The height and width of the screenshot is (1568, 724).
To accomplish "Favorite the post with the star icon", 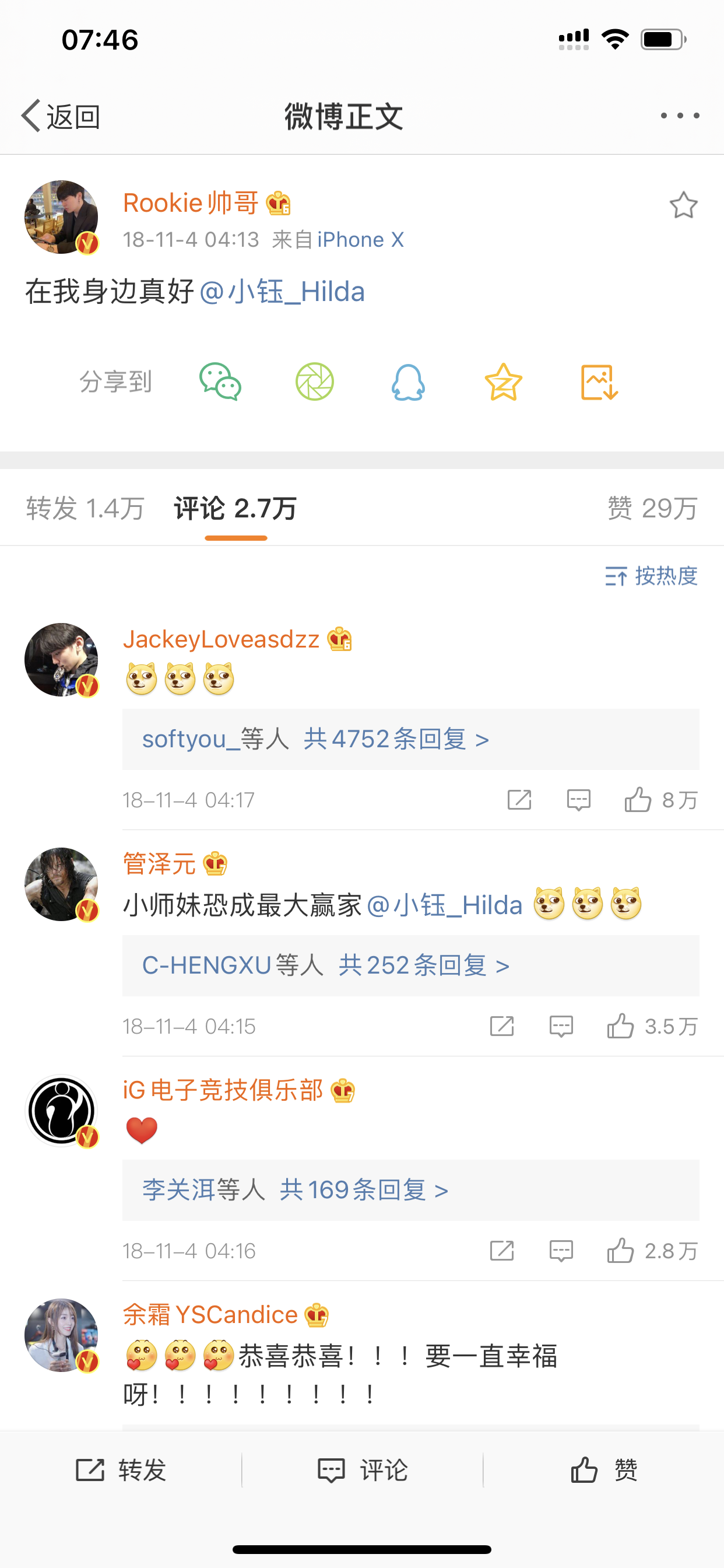I will tap(683, 205).
